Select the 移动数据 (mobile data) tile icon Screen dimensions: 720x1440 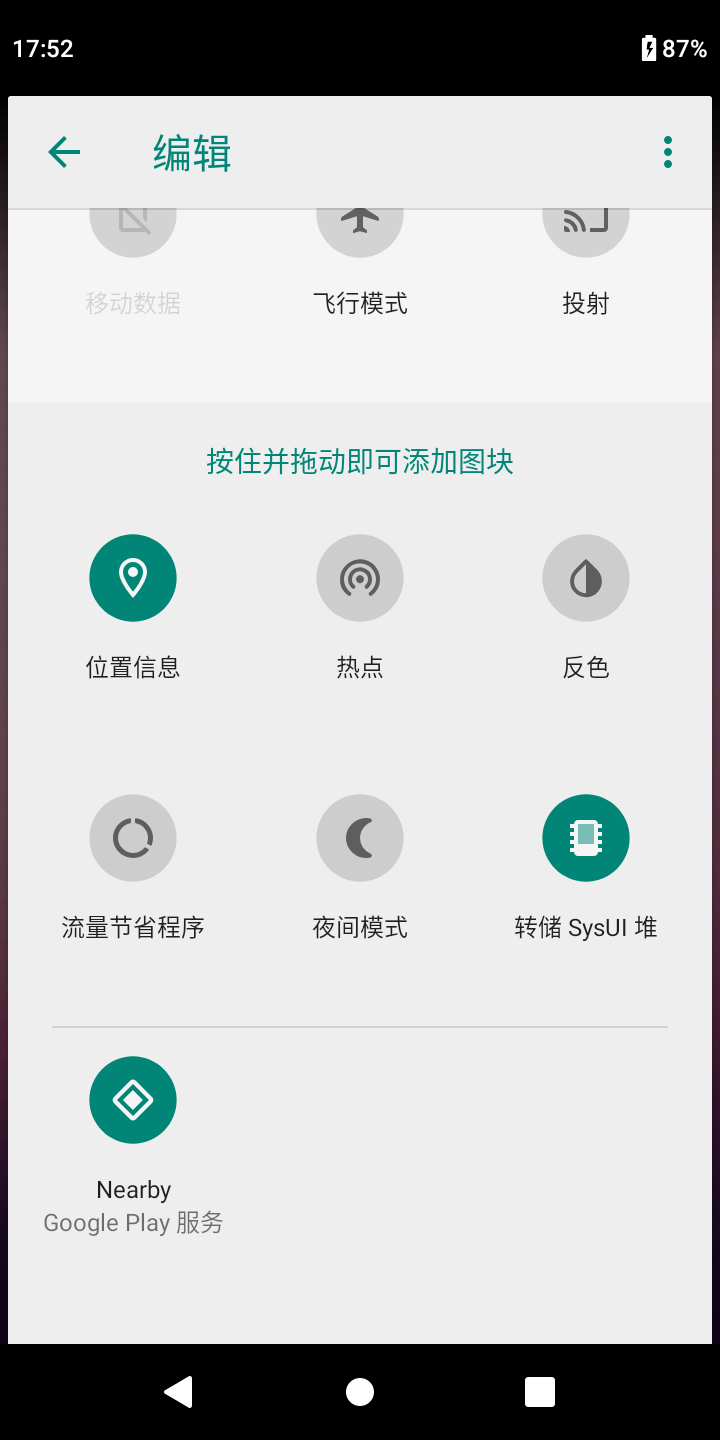pyautogui.click(x=133, y=220)
